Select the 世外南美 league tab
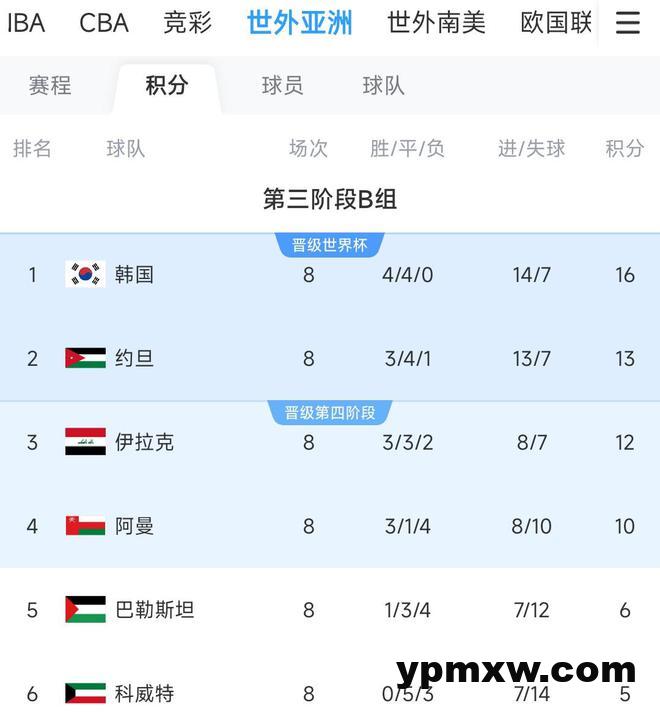 pos(436,23)
